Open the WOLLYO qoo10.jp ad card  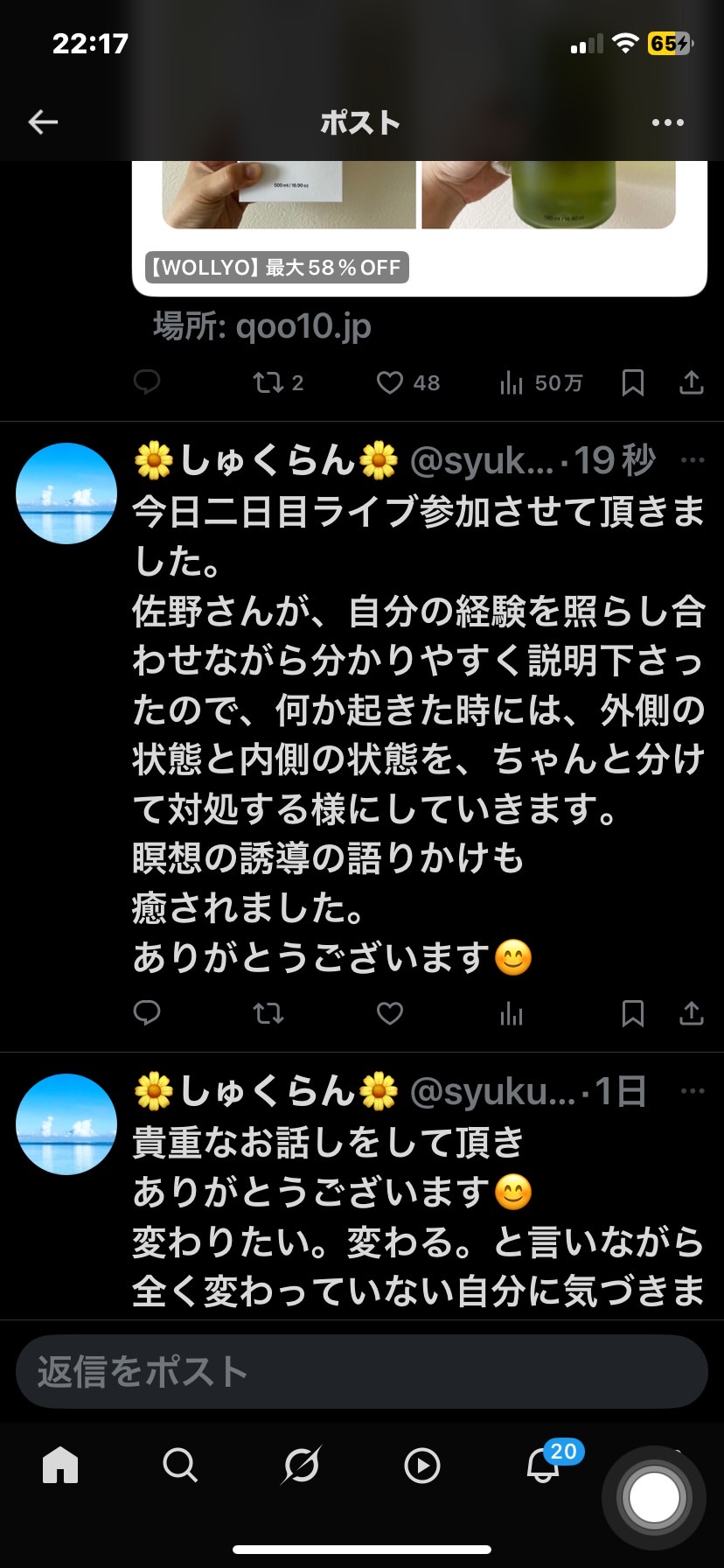[x=420, y=229]
